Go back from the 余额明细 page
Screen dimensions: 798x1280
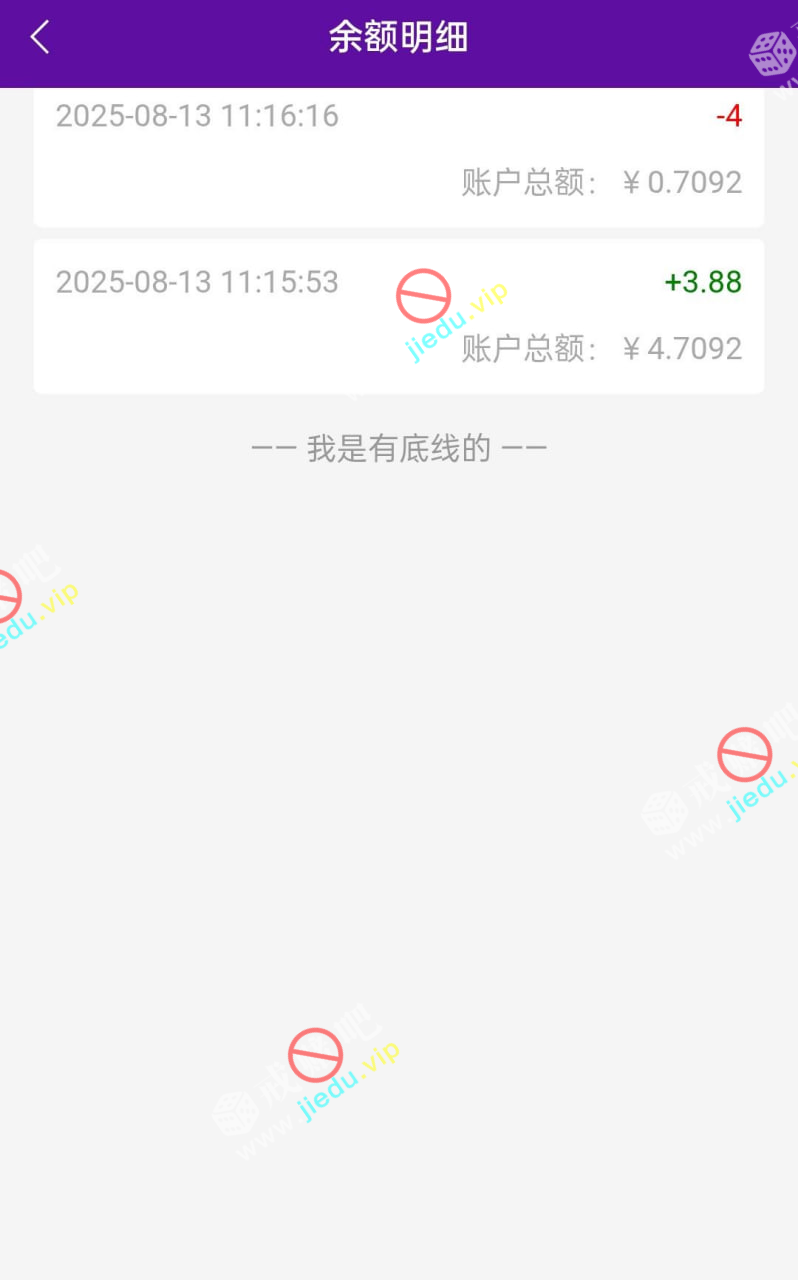point(40,38)
